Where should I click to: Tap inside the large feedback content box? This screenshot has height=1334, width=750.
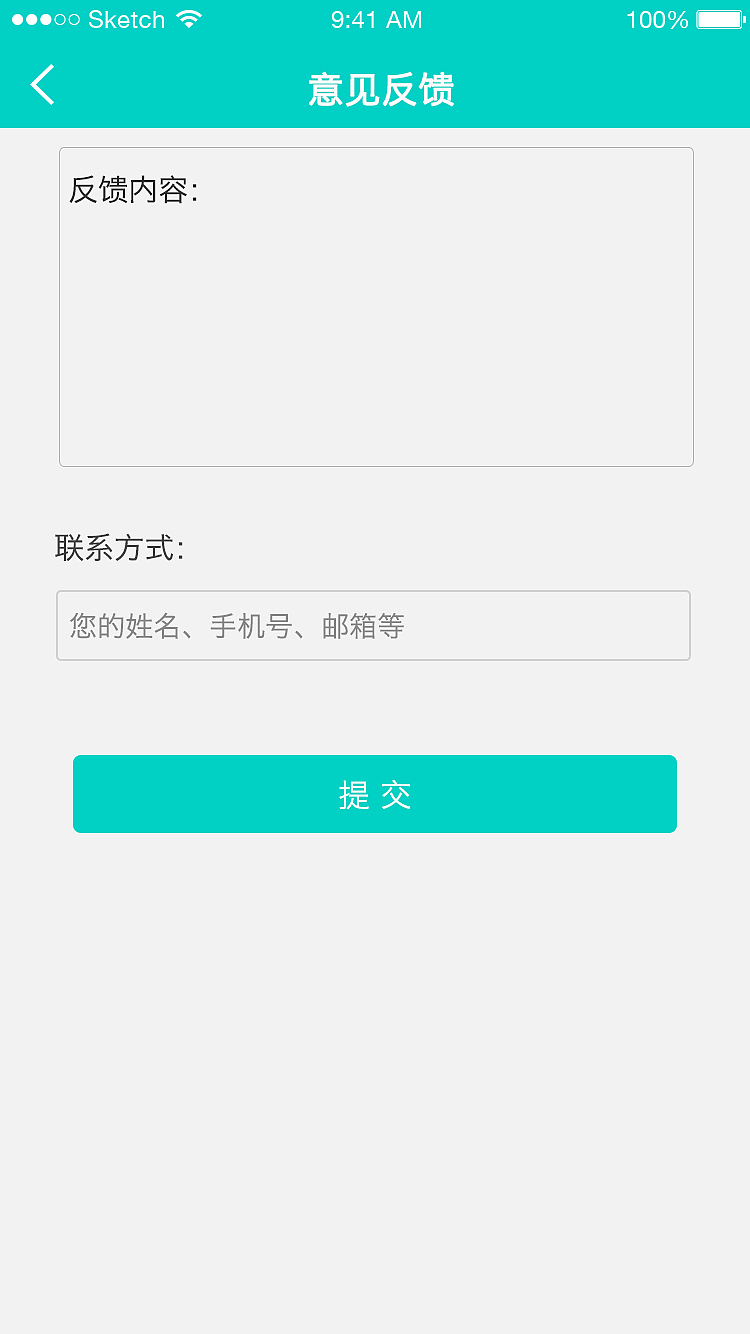(376, 306)
